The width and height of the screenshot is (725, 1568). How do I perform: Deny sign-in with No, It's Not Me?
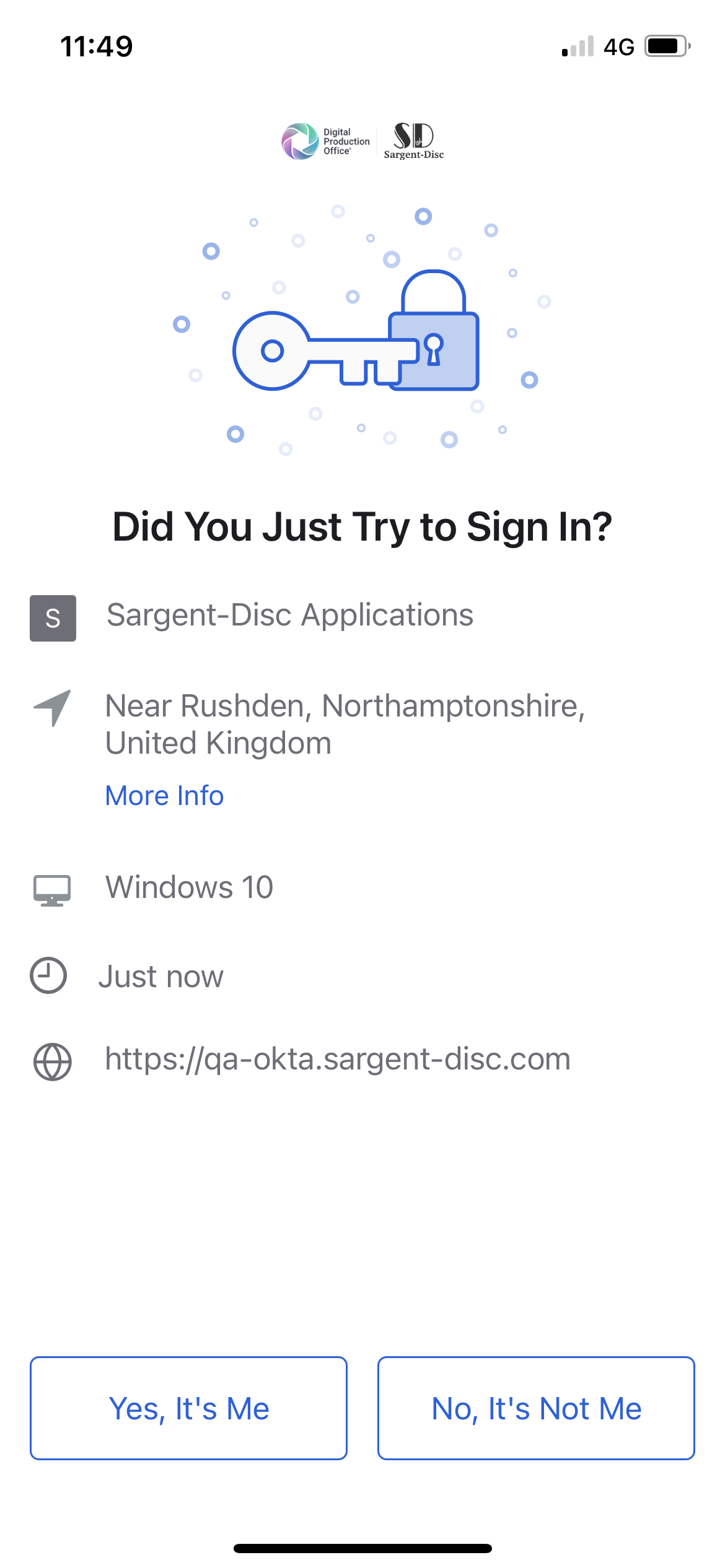coord(536,1408)
